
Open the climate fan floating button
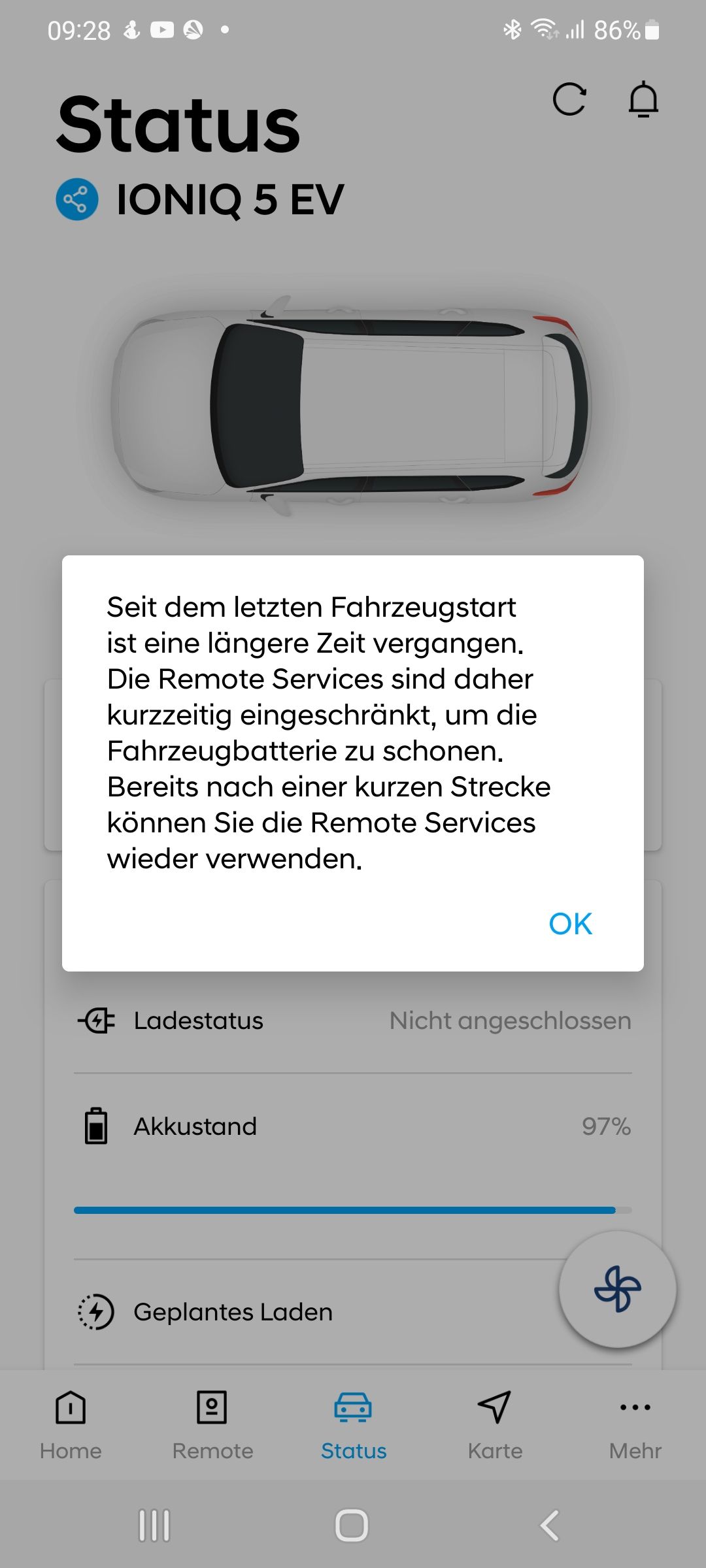pos(617,1289)
